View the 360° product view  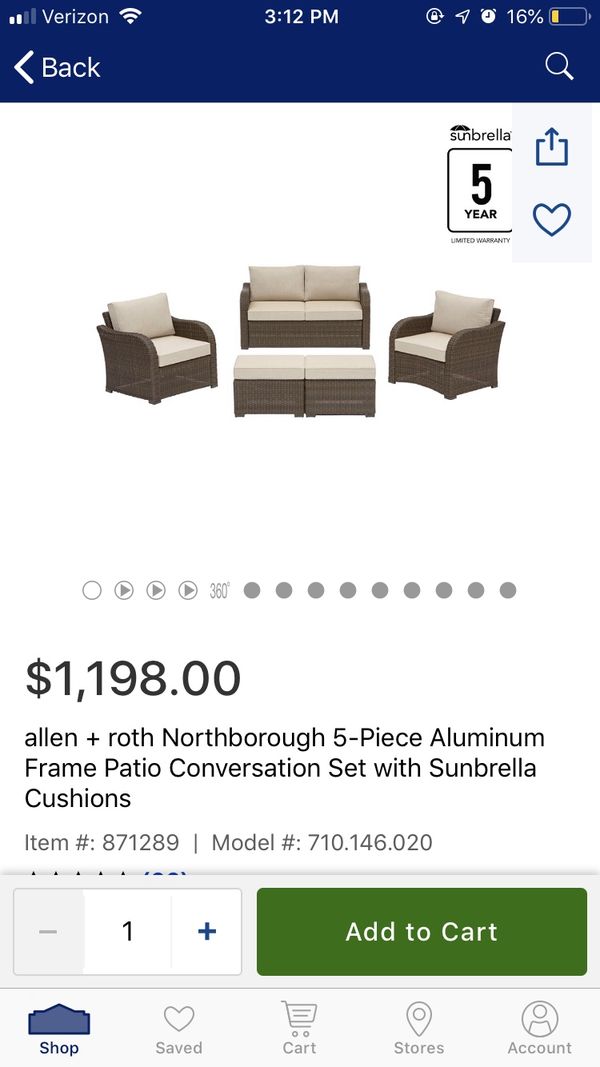[220, 590]
